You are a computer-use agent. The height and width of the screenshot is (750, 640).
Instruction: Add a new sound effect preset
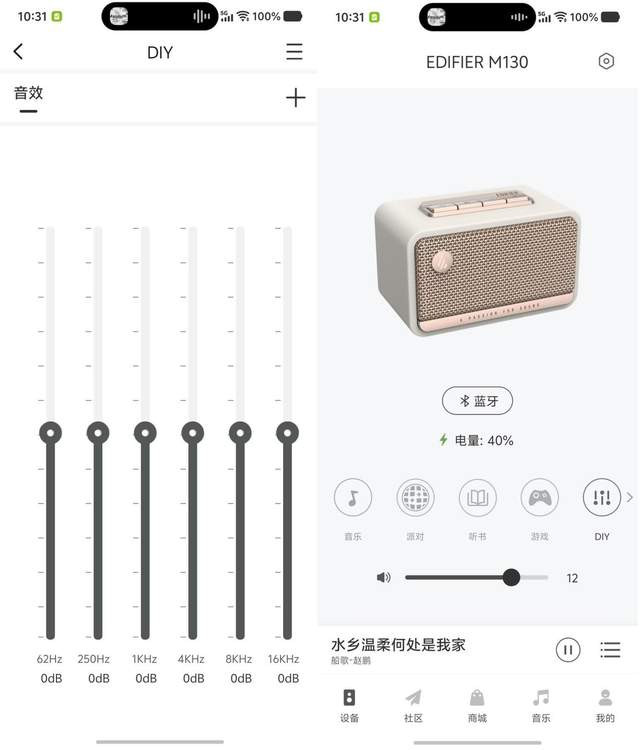(295, 97)
